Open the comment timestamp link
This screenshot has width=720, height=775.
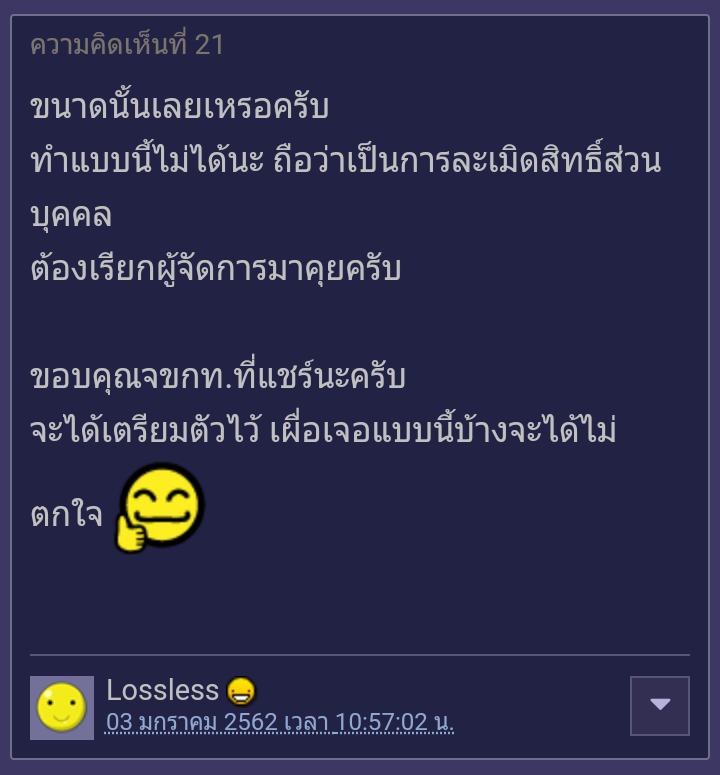tap(280, 722)
